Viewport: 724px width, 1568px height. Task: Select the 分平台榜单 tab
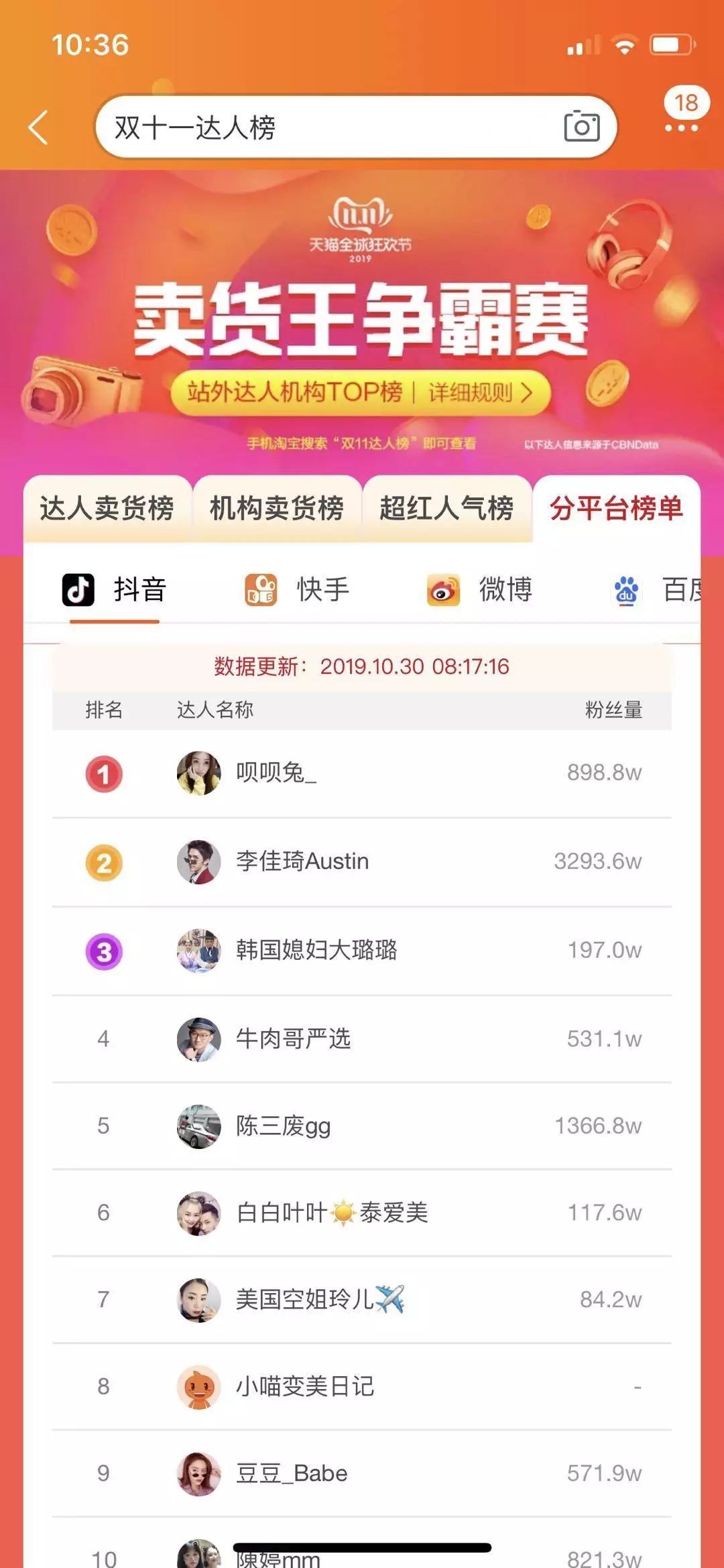click(x=616, y=508)
